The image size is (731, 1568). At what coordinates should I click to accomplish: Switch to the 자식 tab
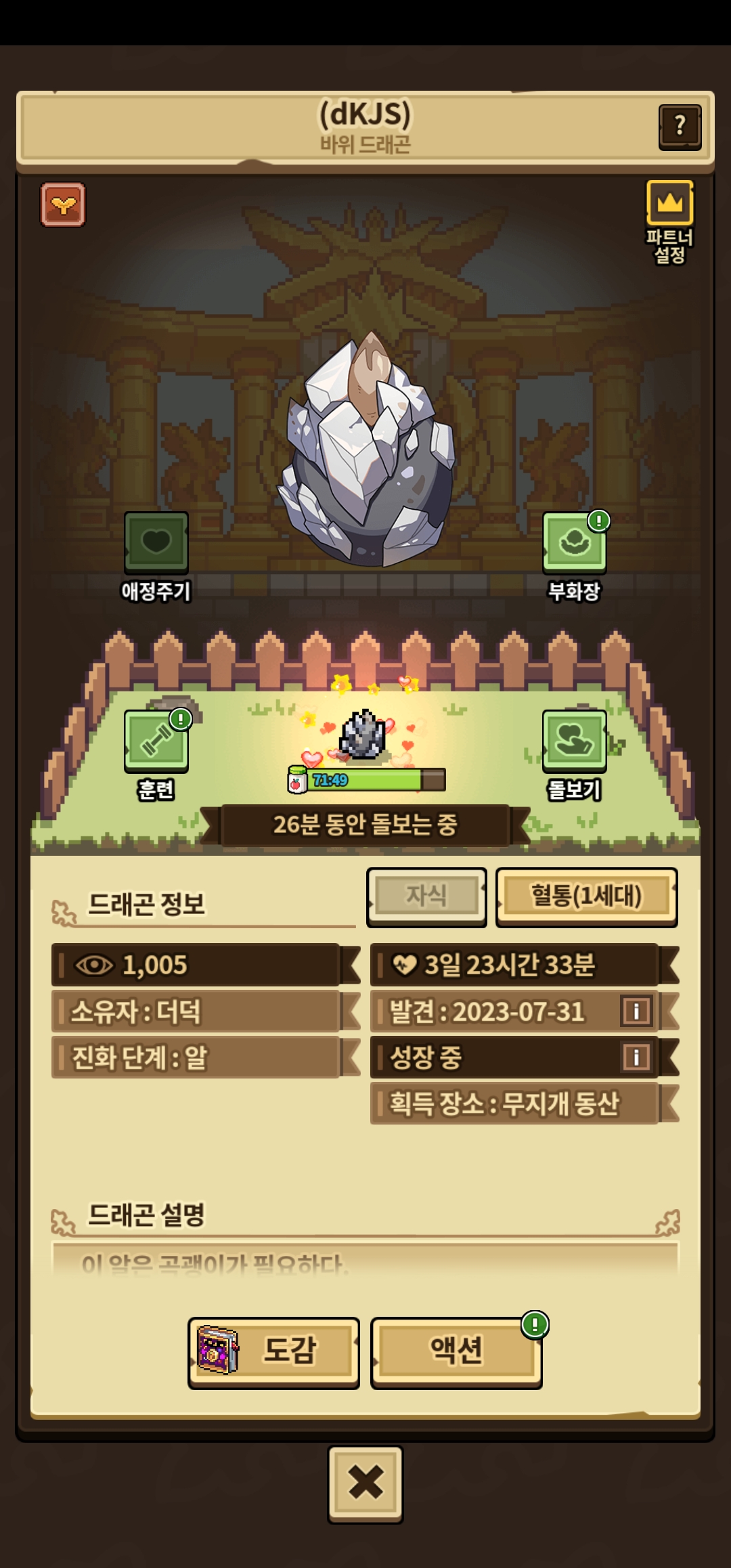click(426, 897)
